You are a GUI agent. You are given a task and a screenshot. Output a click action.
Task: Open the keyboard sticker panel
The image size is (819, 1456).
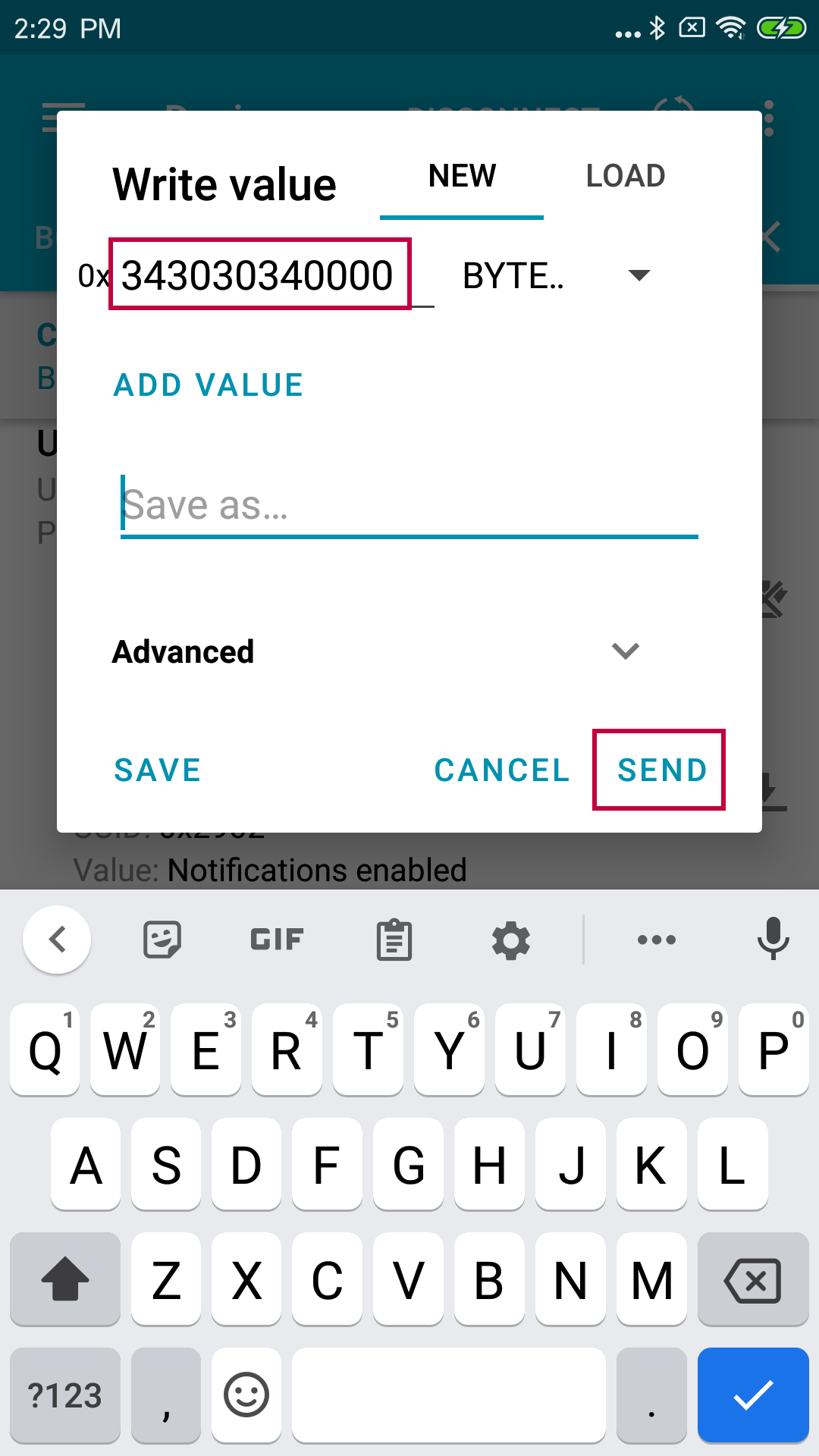(x=162, y=940)
